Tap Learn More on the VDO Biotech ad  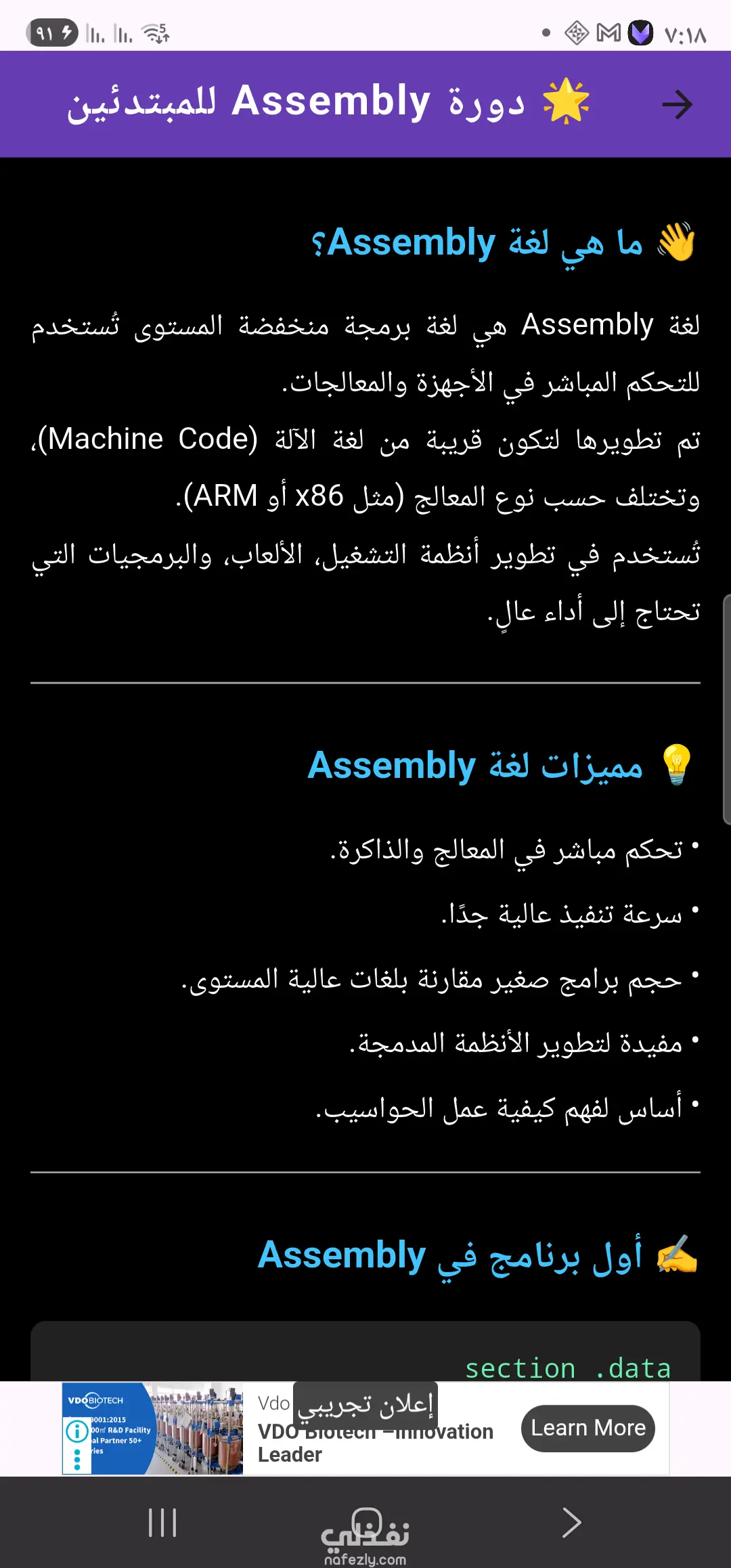pos(588,1428)
